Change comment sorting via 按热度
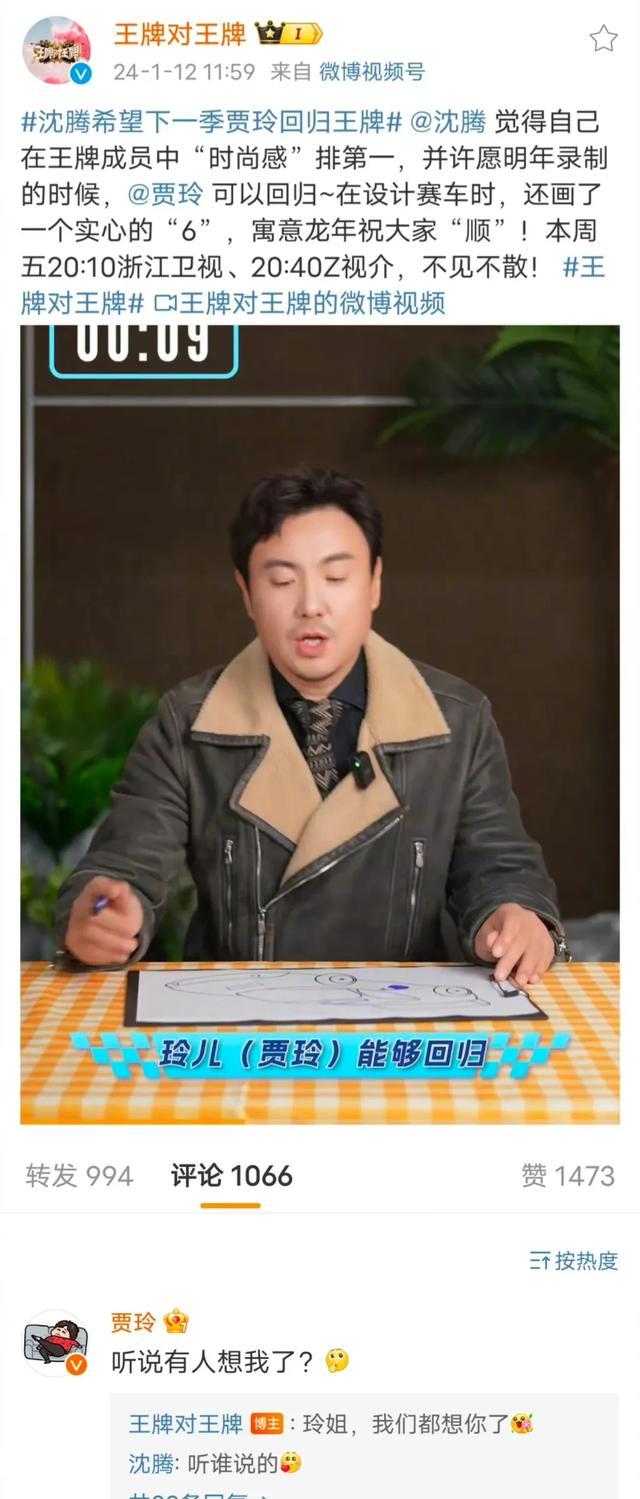The image size is (640, 1499). tap(573, 1261)
